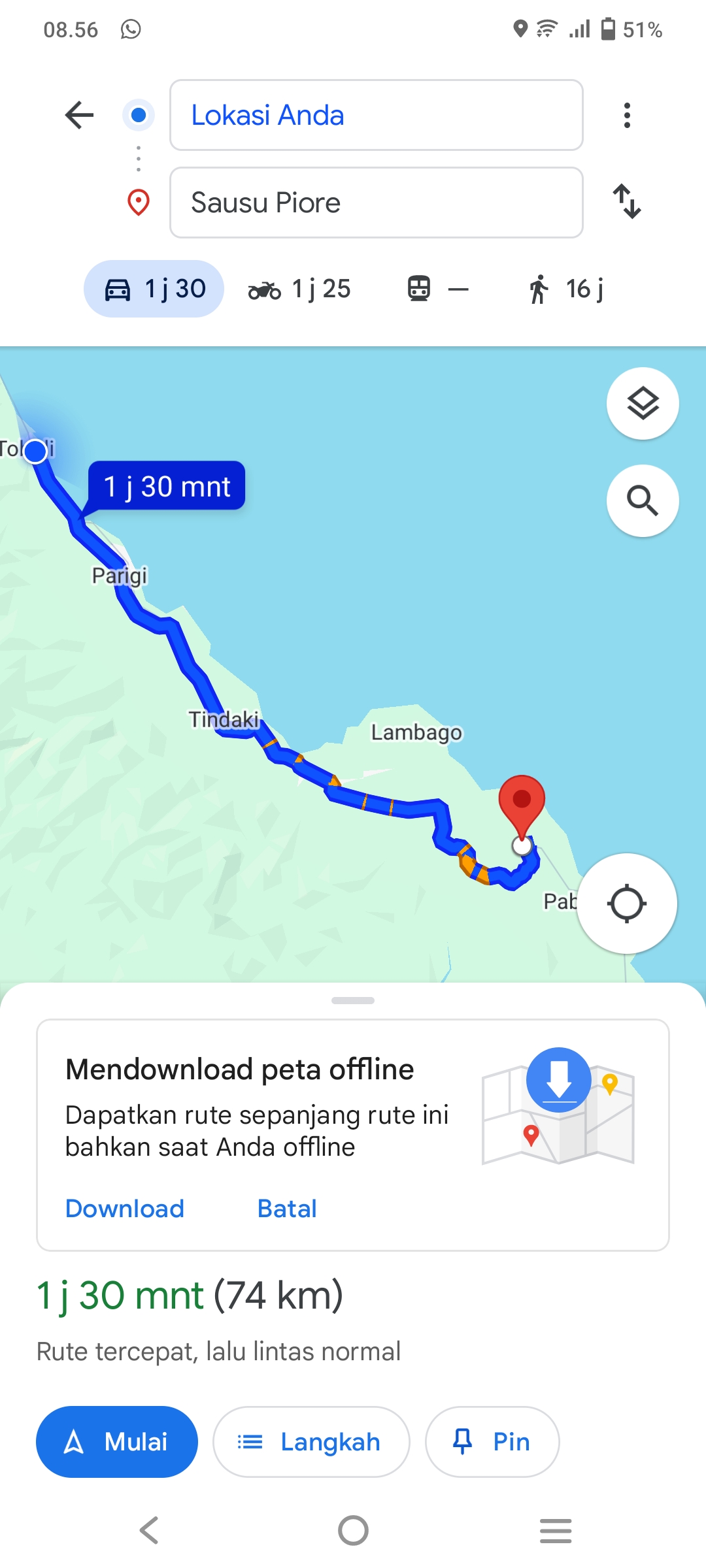Image resolution: width=706 pixels, height=1568 pixels.
Task: Tap the system home button
Action: 353,1530
